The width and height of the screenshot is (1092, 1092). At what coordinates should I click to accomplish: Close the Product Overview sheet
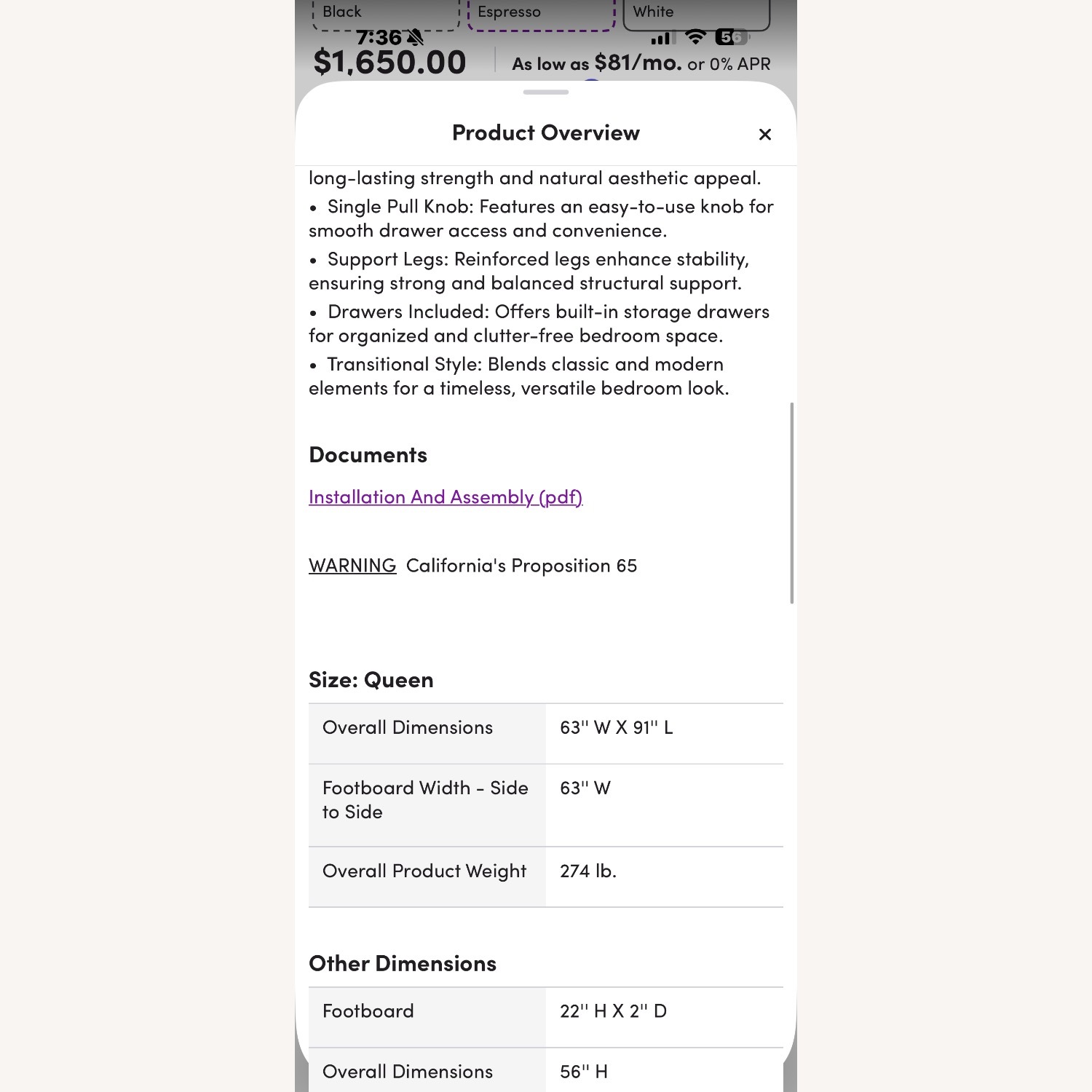(x=764, y=134)
